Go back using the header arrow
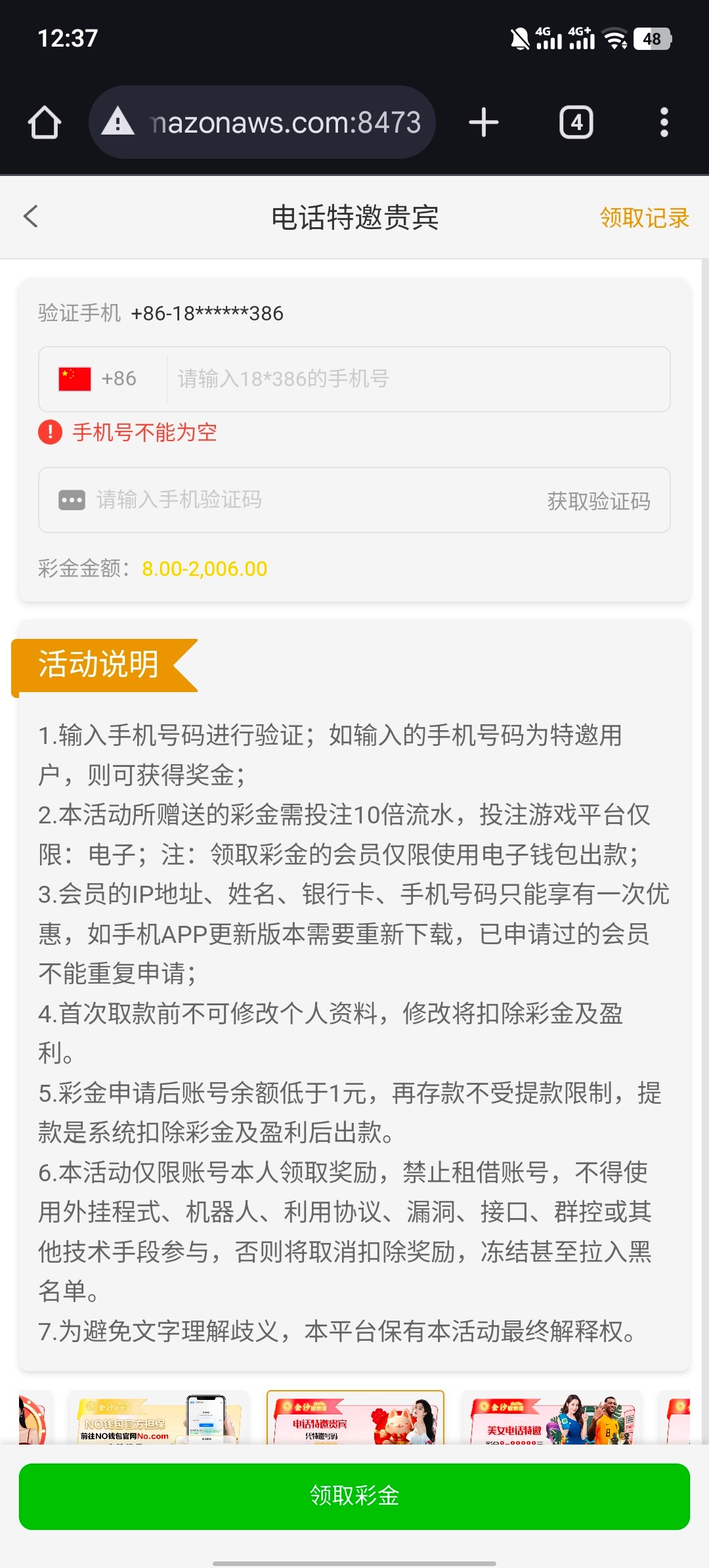 [31, 216]
